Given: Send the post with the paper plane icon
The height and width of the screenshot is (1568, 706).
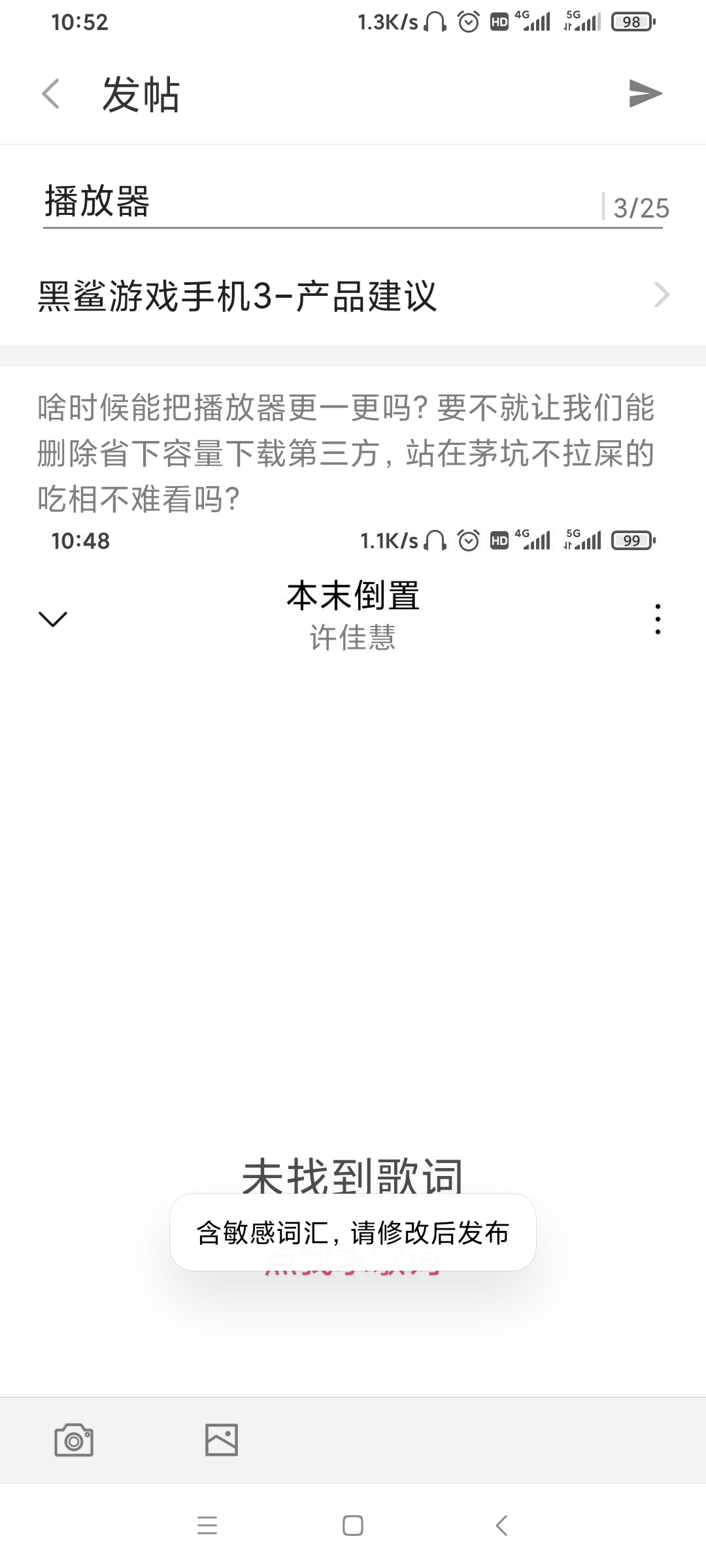Looking at the screenshot, I should [x=645, y=93].
